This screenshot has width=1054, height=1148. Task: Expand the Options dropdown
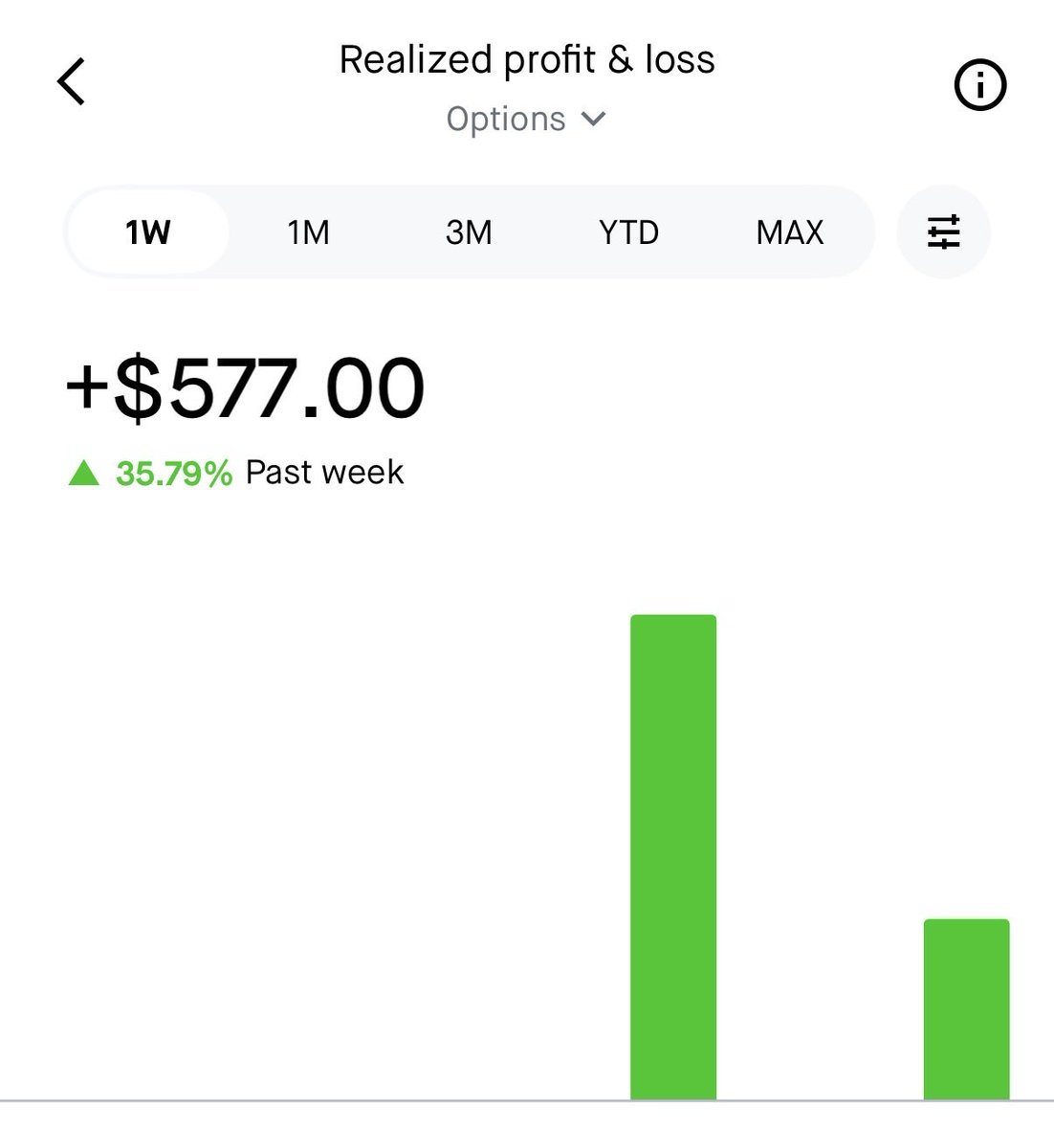tap(526, 120)
